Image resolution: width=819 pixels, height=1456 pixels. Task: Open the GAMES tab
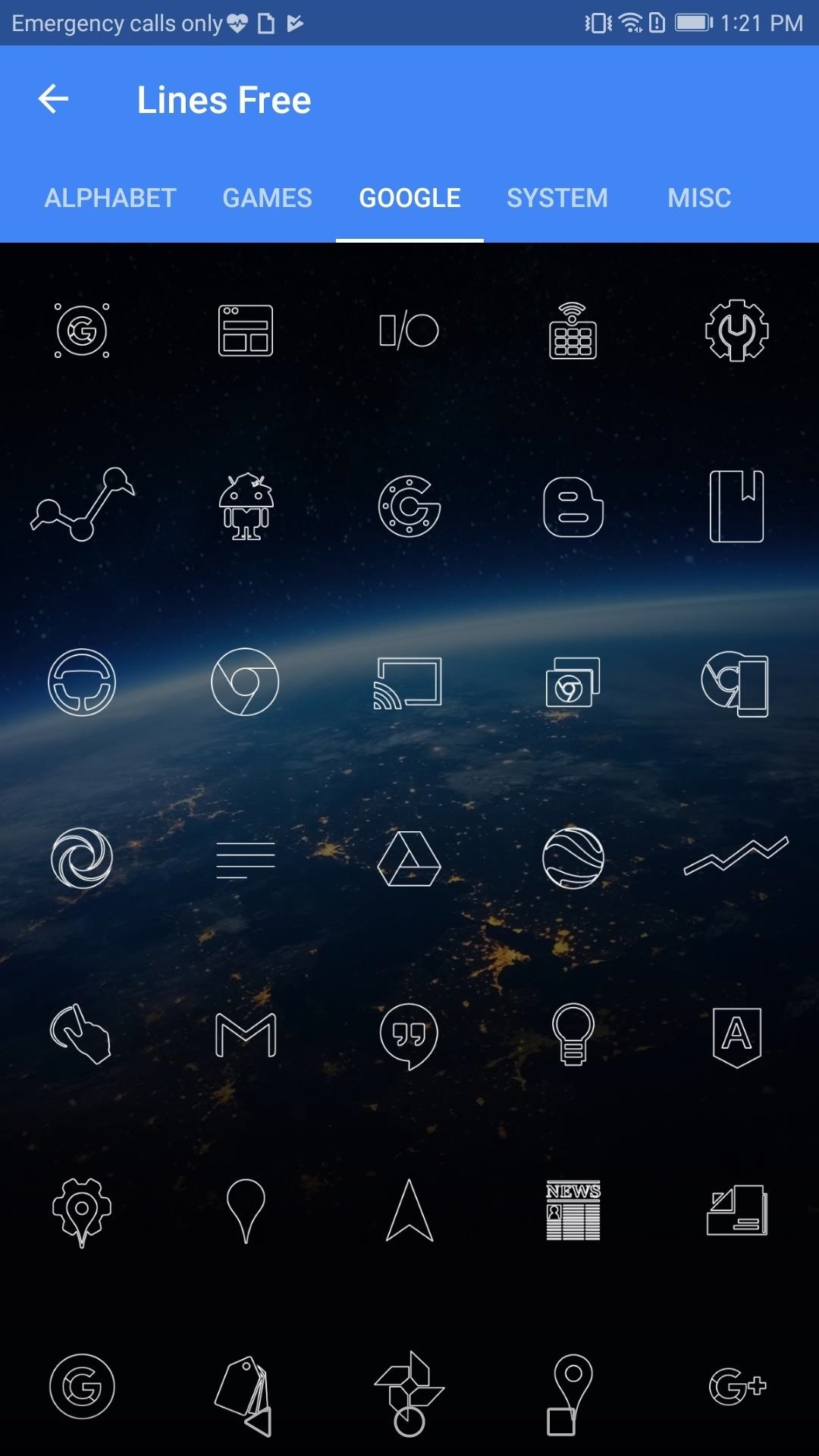(267, 197)
